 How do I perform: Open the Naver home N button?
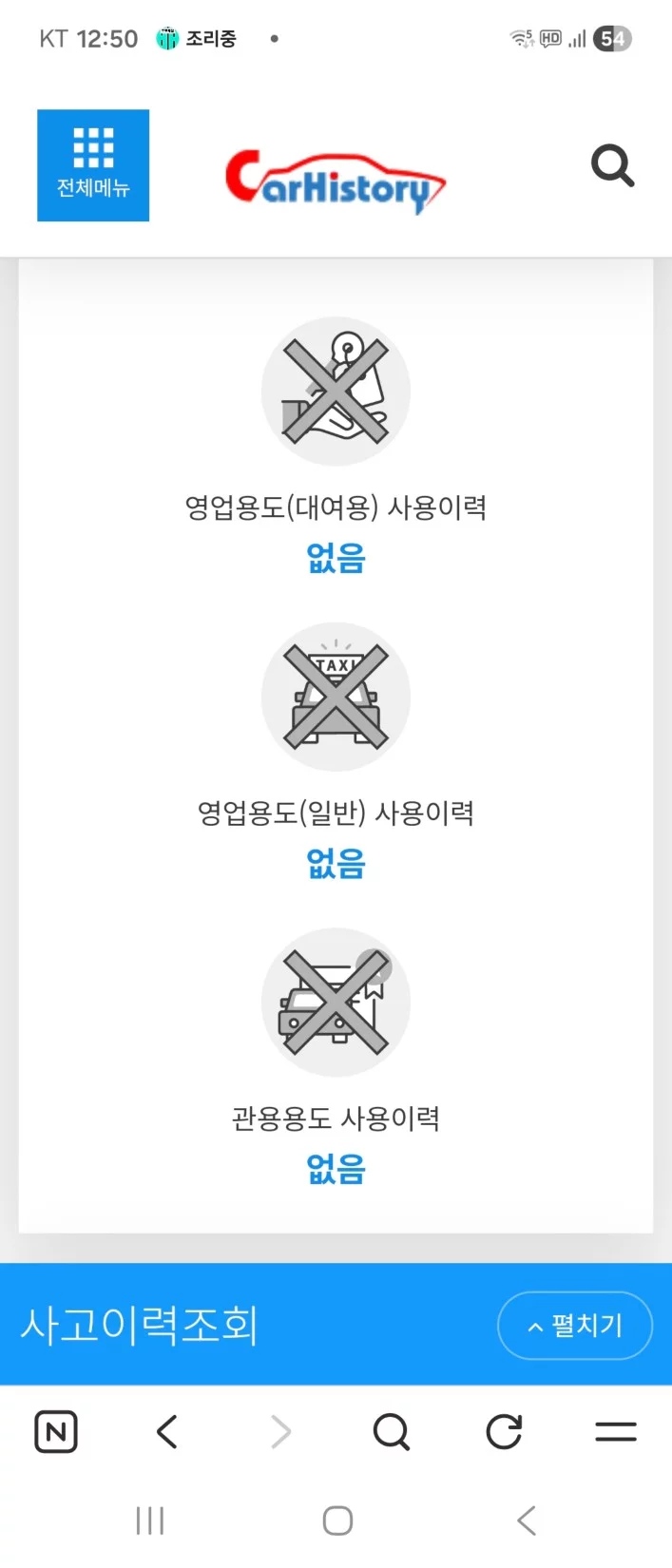click(56, 1431)
